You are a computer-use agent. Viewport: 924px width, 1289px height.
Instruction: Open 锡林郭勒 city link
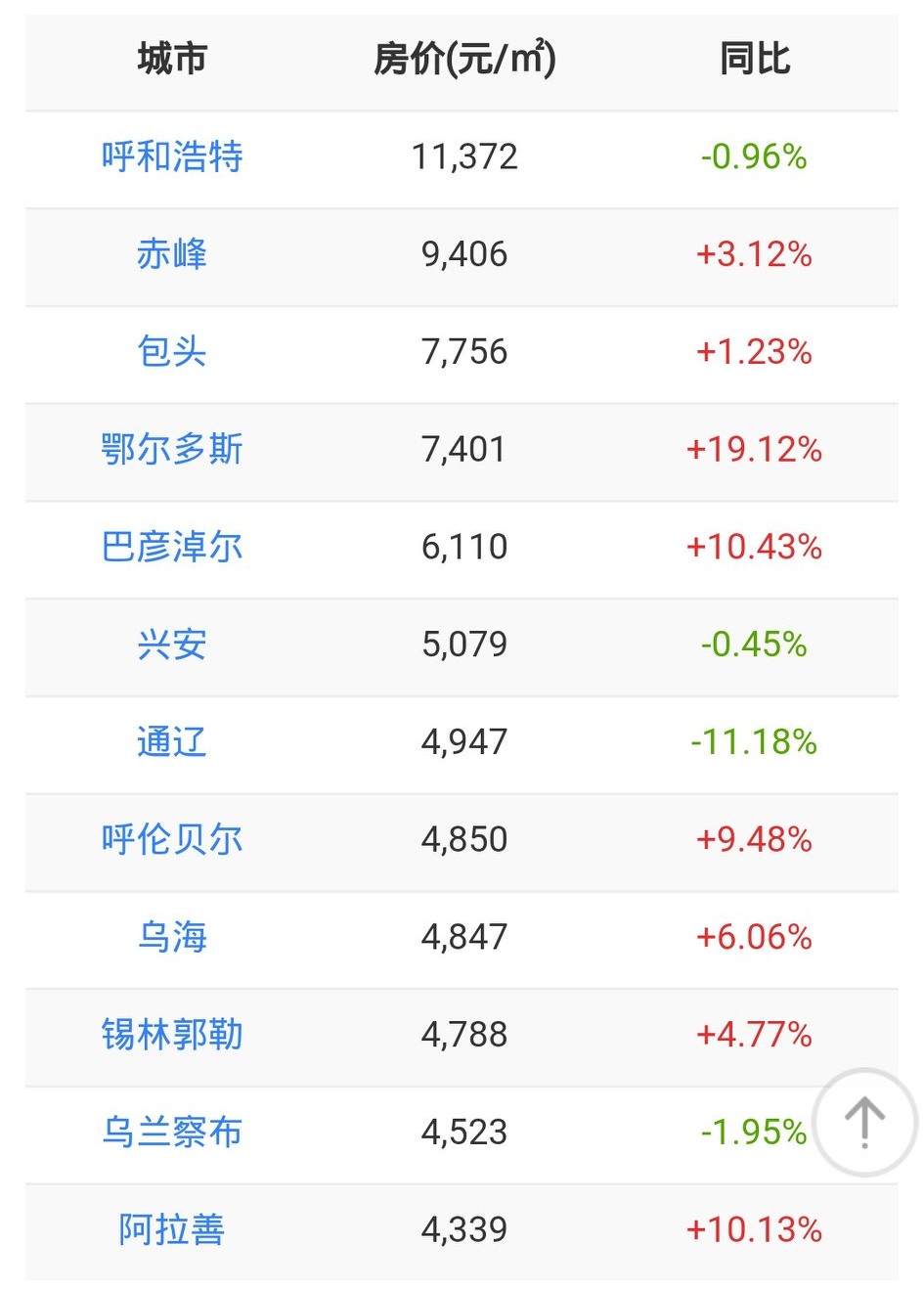172,1034
